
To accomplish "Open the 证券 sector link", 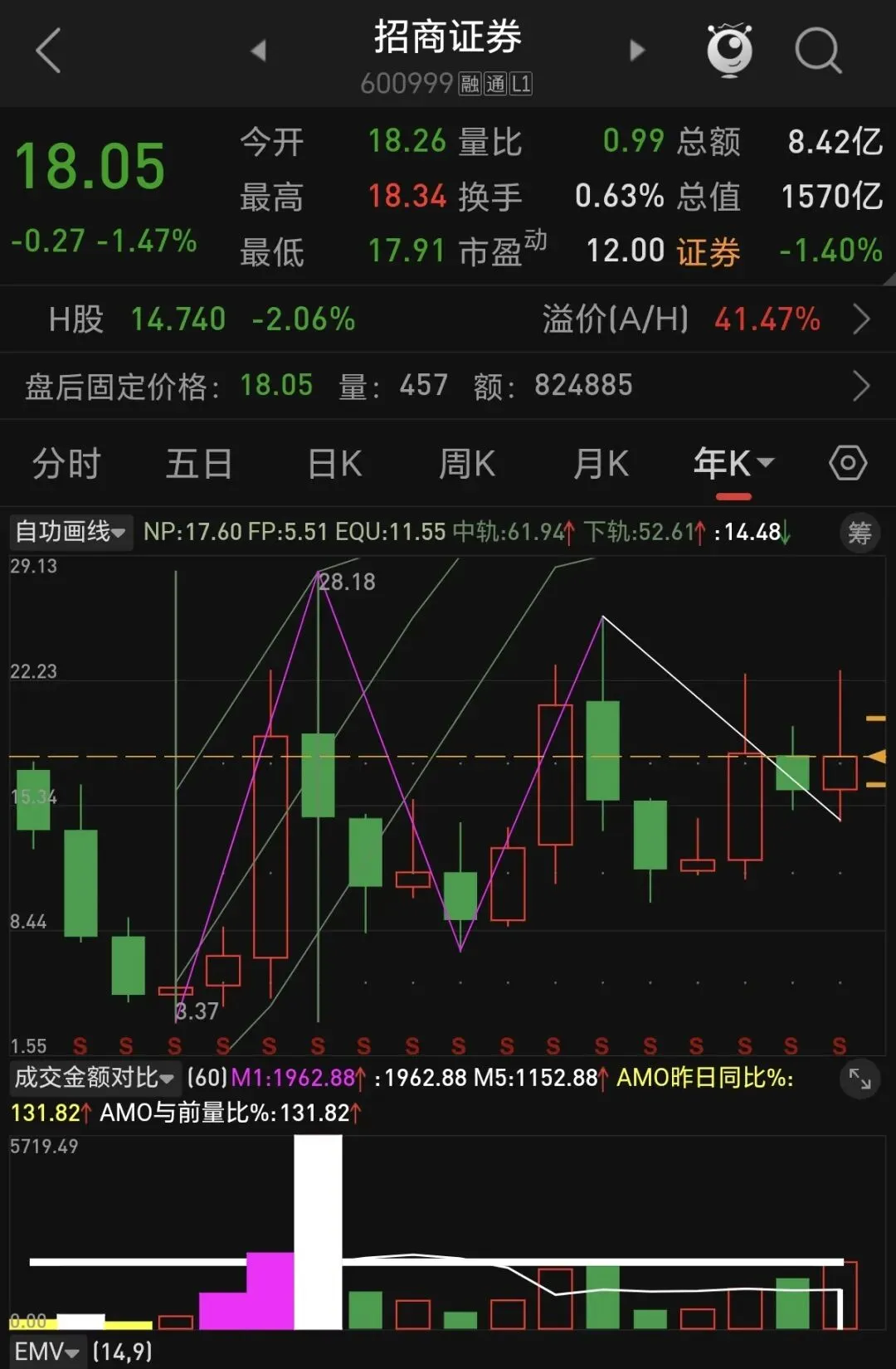I will pos(708,251).
